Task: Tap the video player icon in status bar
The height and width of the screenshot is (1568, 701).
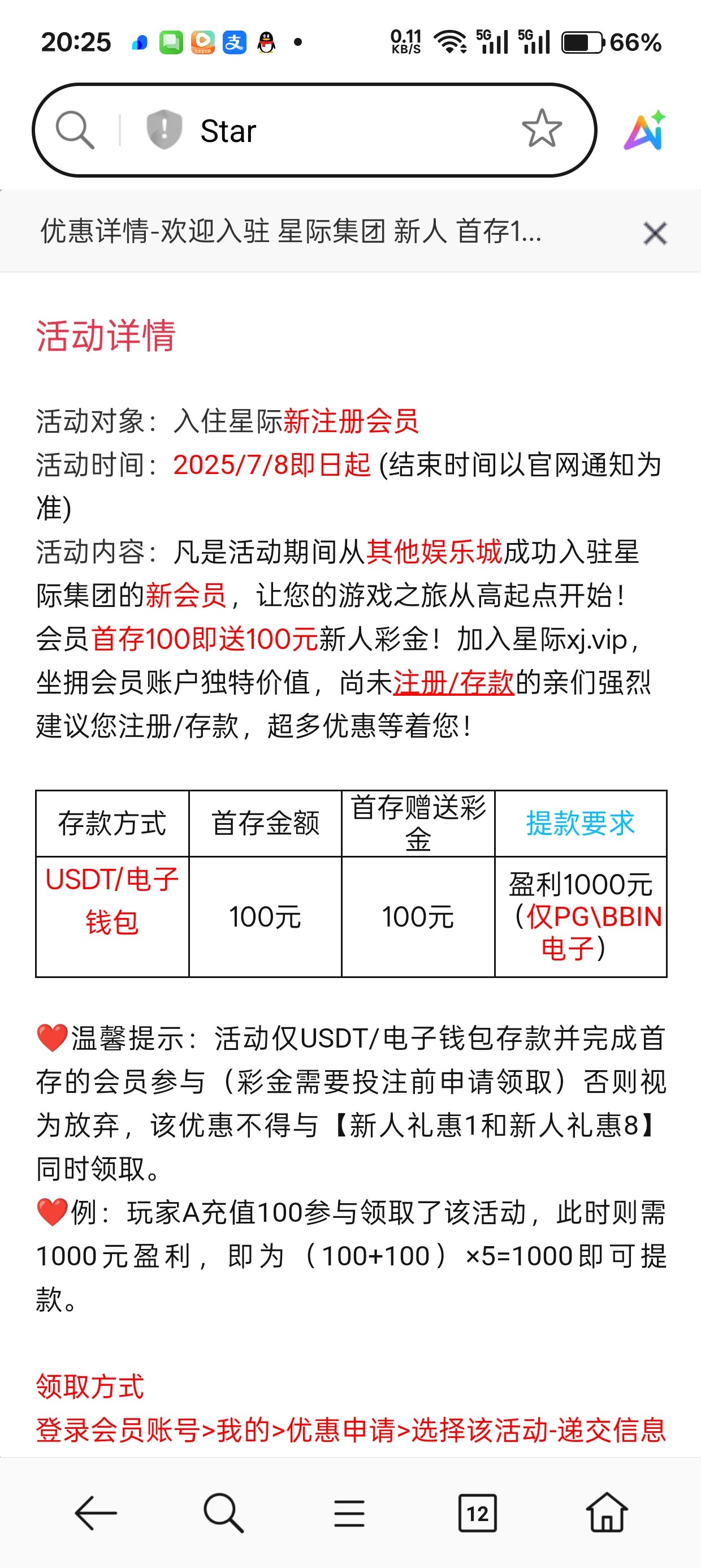Action: click(202, 42)
